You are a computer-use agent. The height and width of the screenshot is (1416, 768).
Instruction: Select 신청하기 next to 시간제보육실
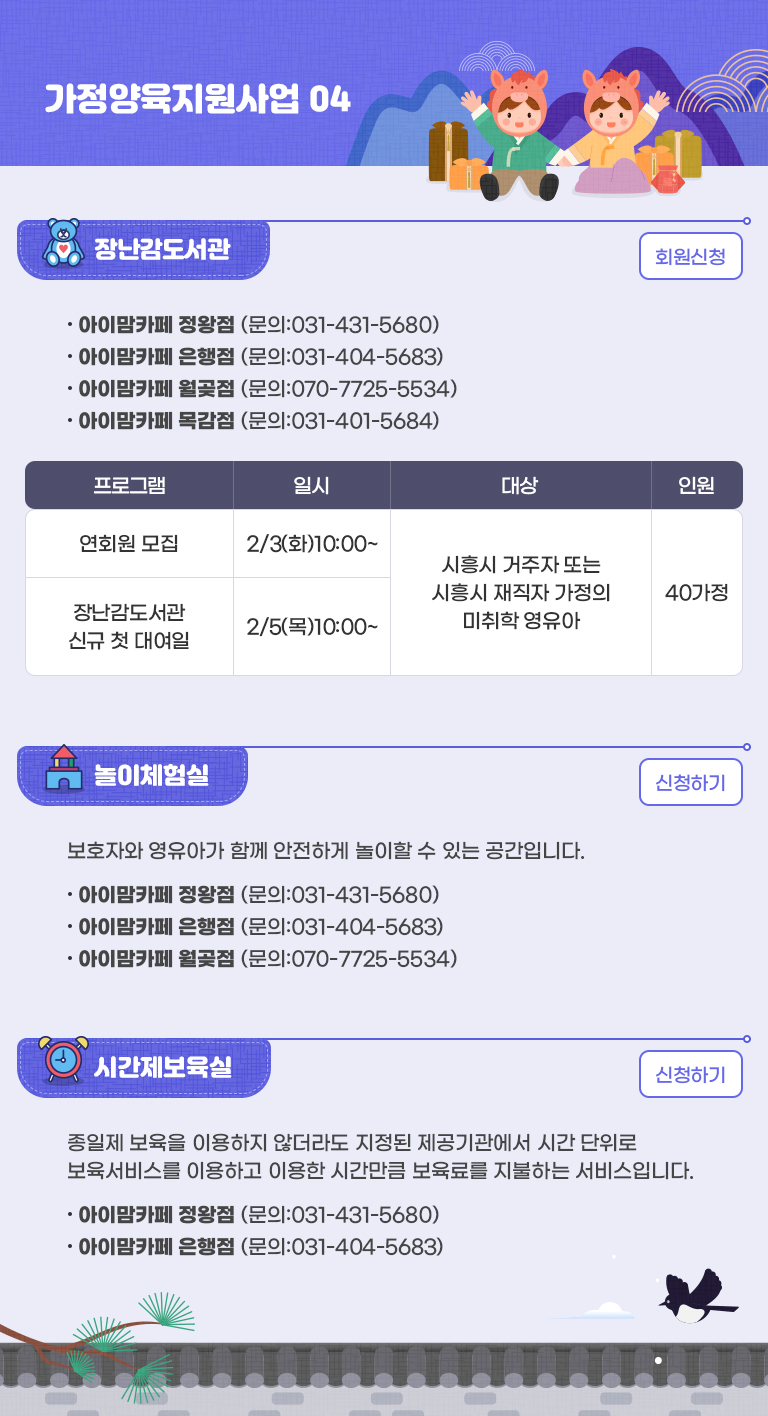[690, 1074]
